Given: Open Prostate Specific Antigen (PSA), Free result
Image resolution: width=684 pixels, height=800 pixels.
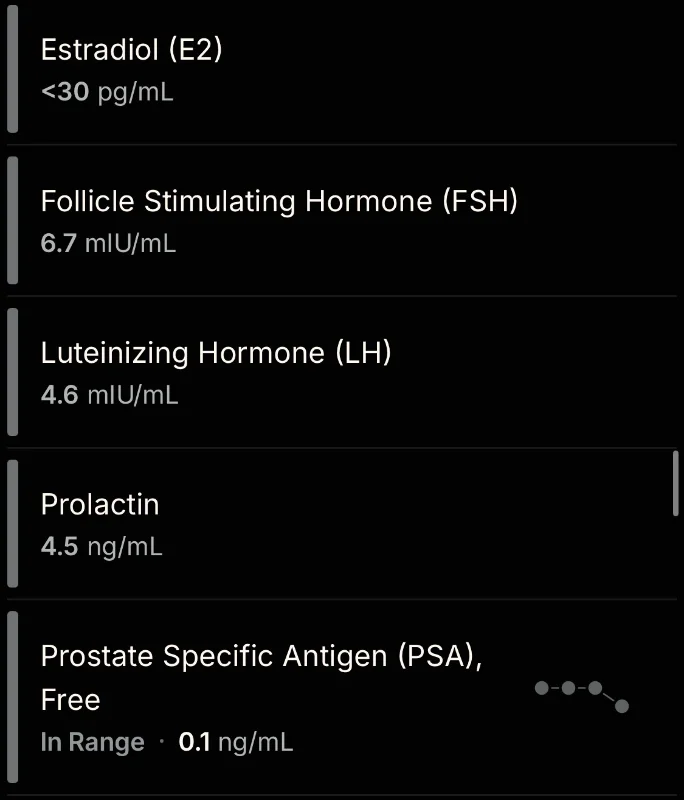Looking at the screenshot, I should 342,697.
